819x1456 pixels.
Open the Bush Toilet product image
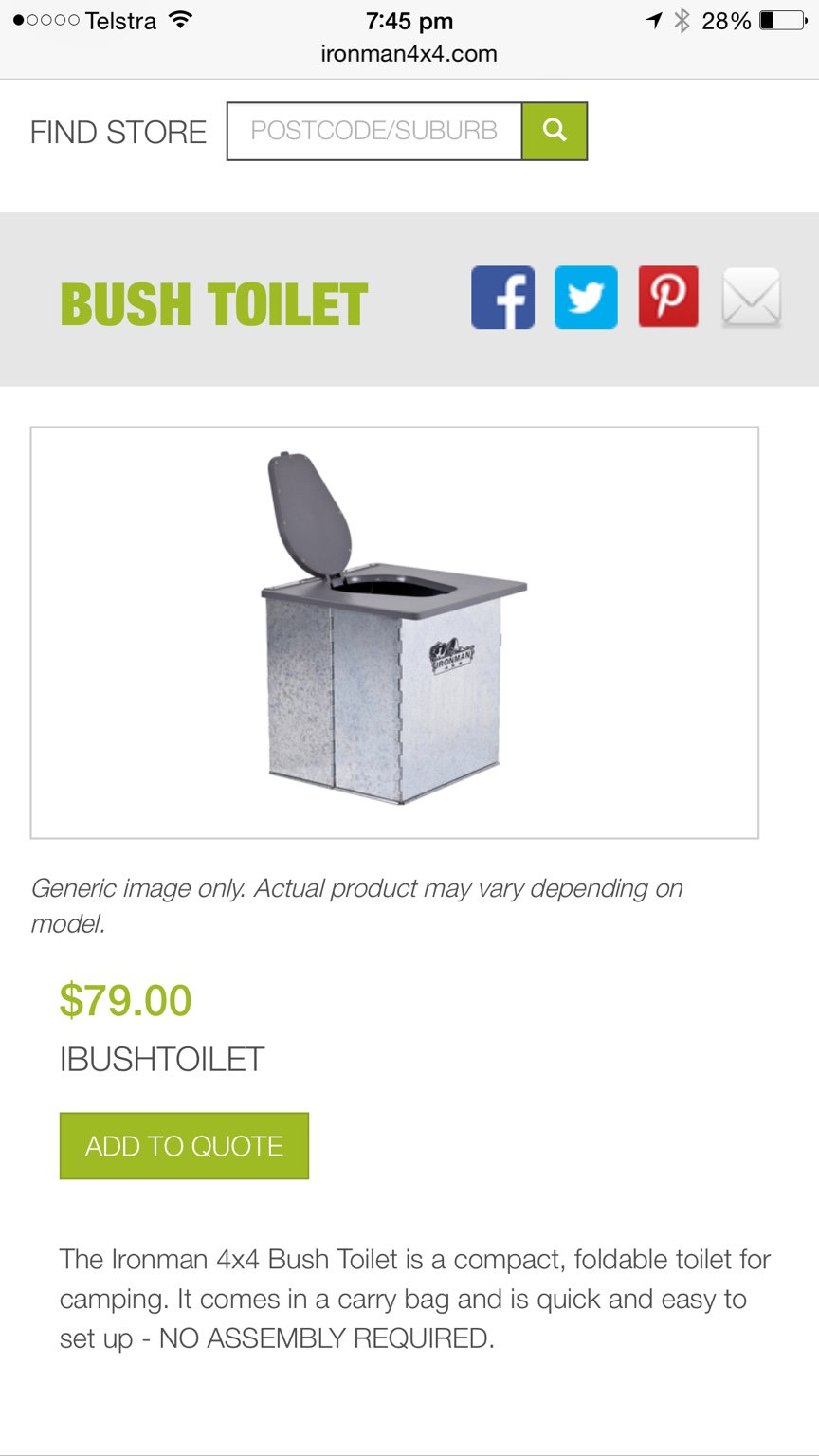pyautogui.click(x=394, y=632)
